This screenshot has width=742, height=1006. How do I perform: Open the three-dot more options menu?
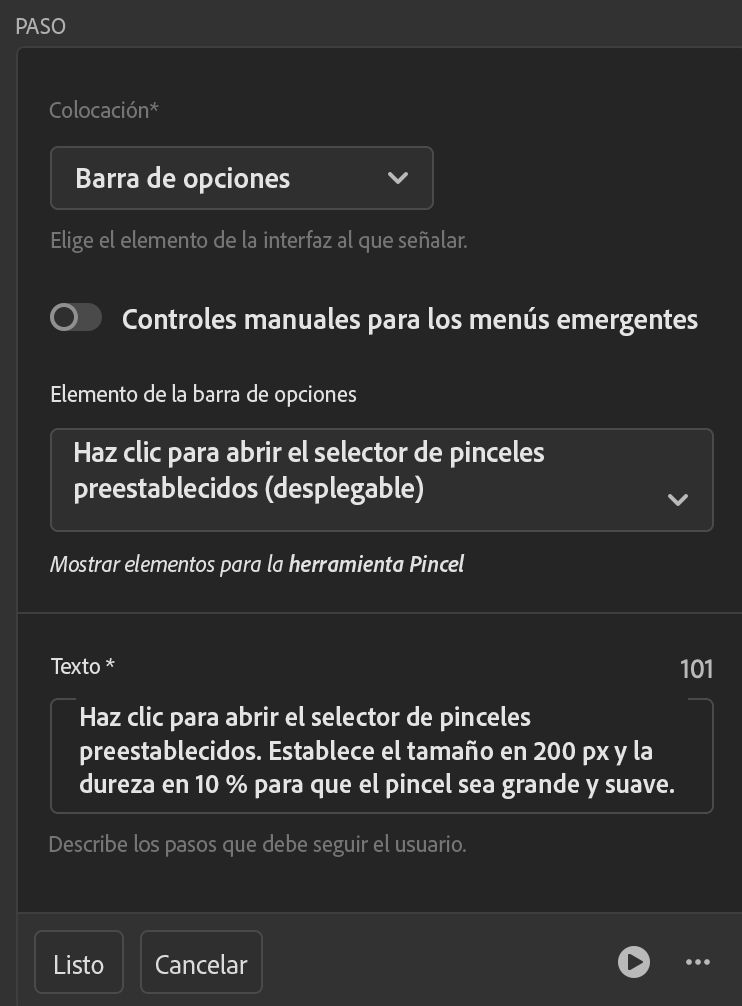(x=698, y=962)
